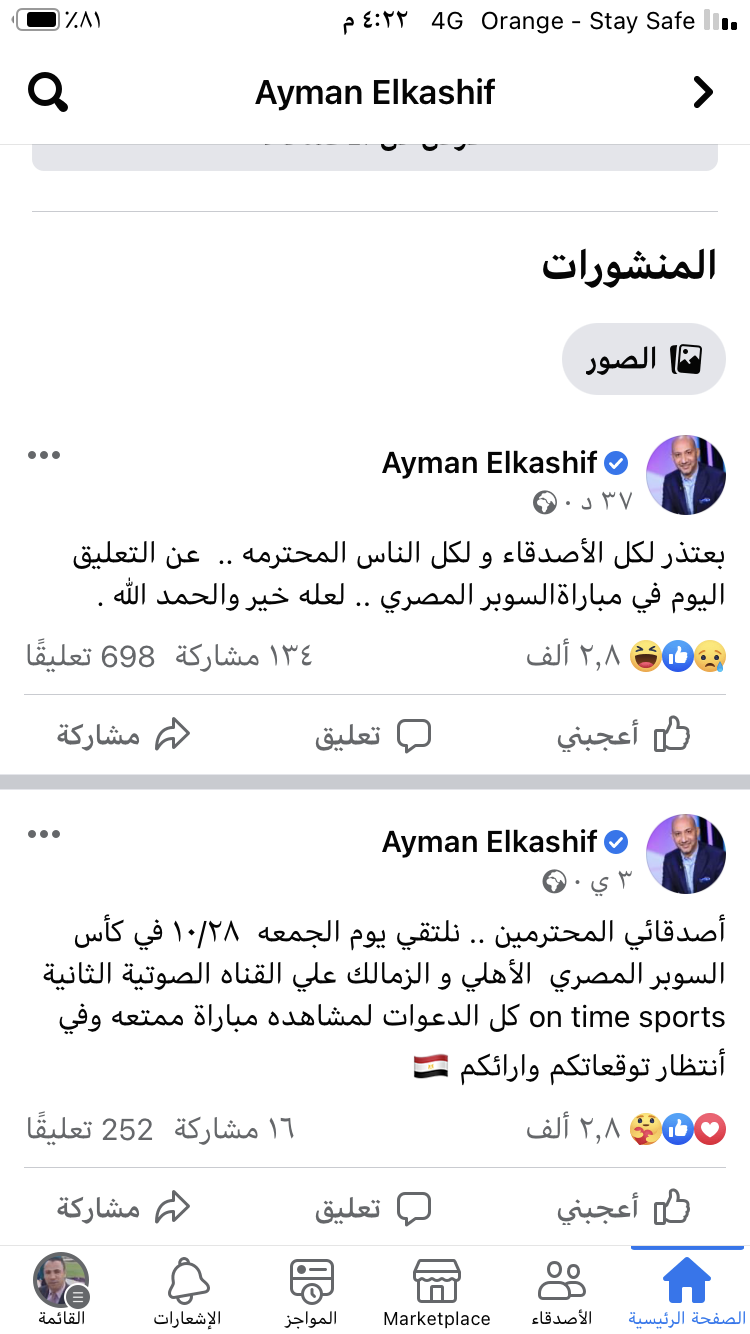
Task: Open the Marketplace tab
Action: coord(437,1292)
